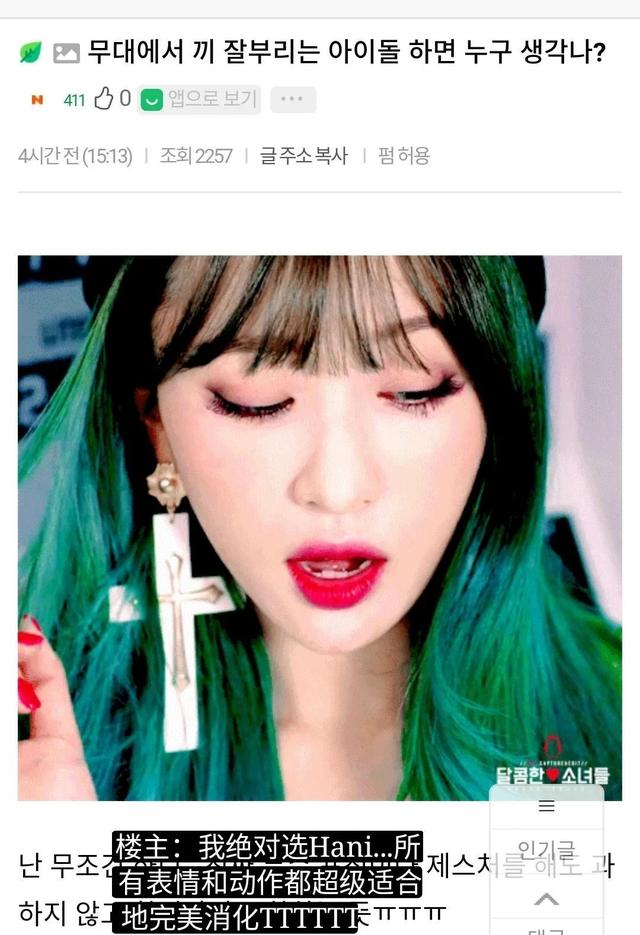The height and width of the screenshot is (935, 640).
Task: Jump to top with the up arrow
Action: pos(546,899)
